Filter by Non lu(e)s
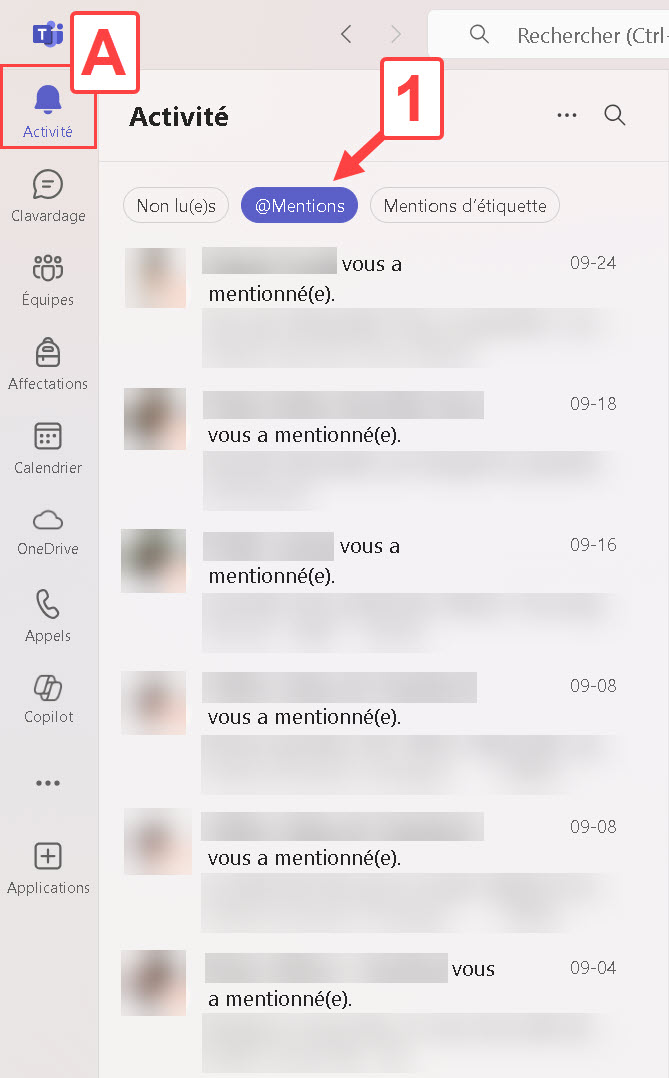This screenshot has height=1078, width=669. pyautogui.click(x=176, y=206)
